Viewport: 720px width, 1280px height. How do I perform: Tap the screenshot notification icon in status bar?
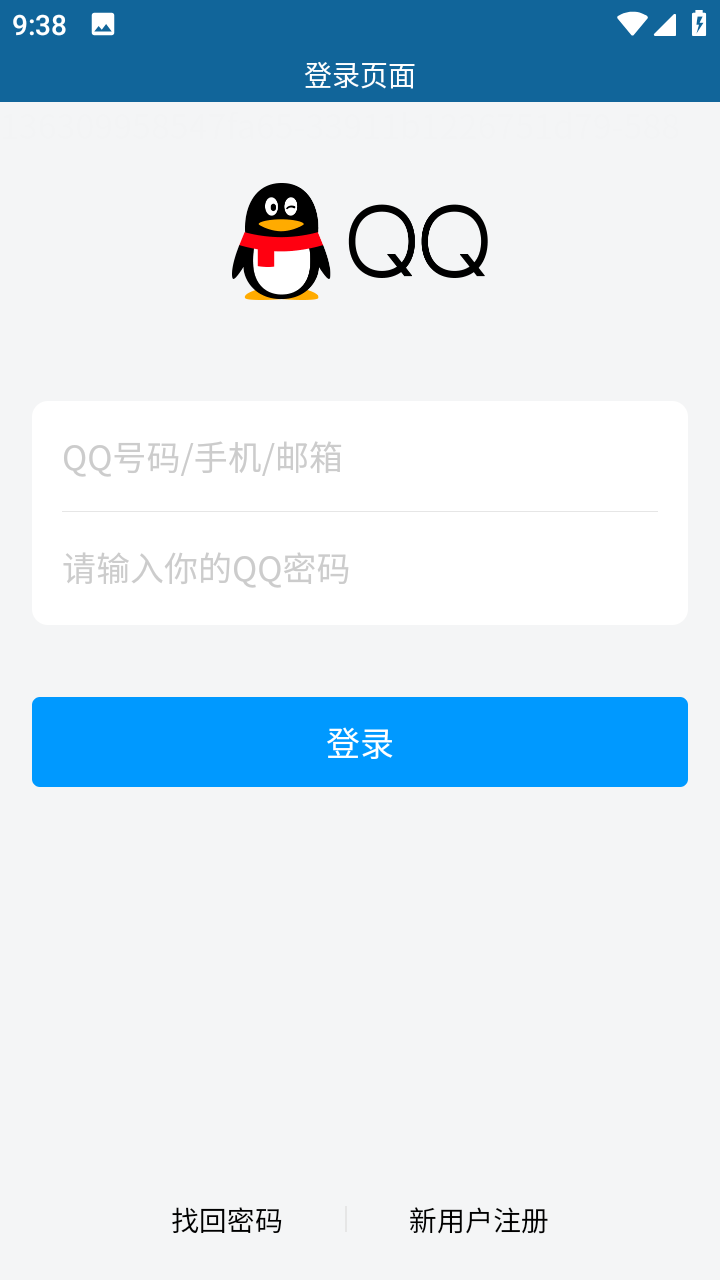pos(104,25)
